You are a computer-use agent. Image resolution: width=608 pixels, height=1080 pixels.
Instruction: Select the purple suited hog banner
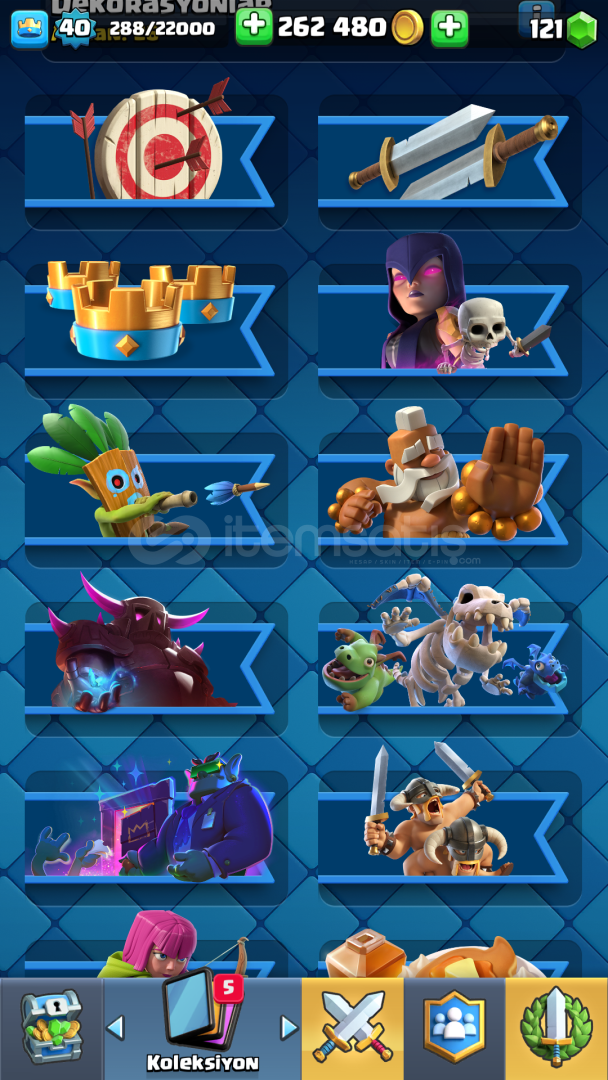tap(156, 838)
